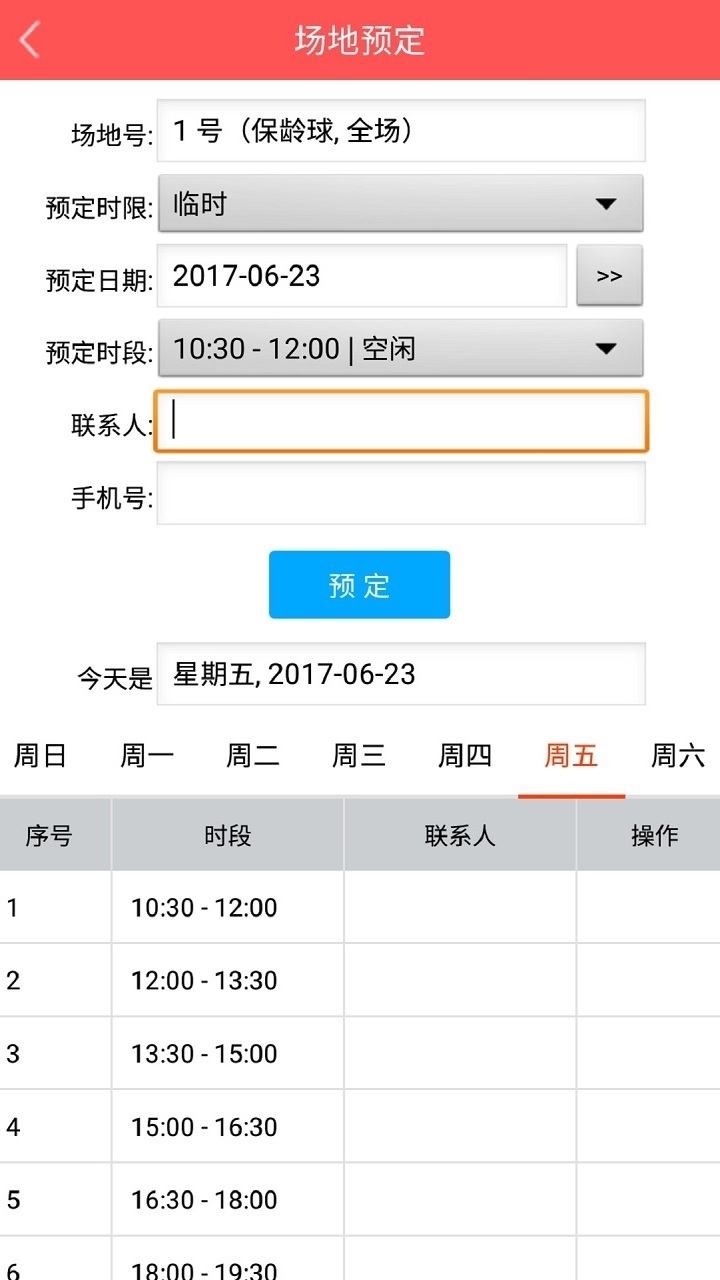Expand the 预定时段 time slot dropdown
The image size is (720, 1280).
(x=401, y=348)
